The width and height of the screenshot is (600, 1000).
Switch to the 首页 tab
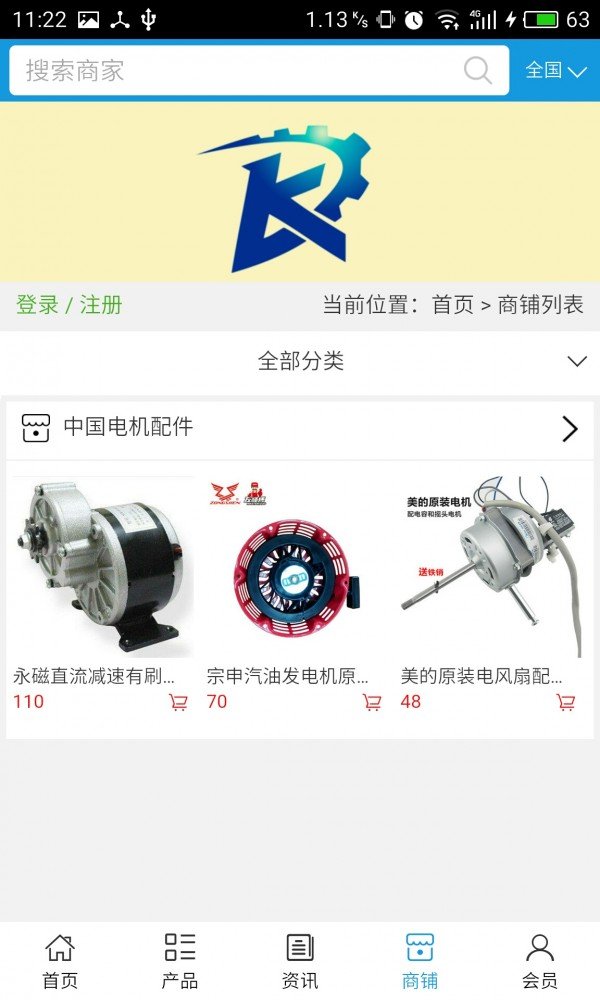(x=60, y=960)
